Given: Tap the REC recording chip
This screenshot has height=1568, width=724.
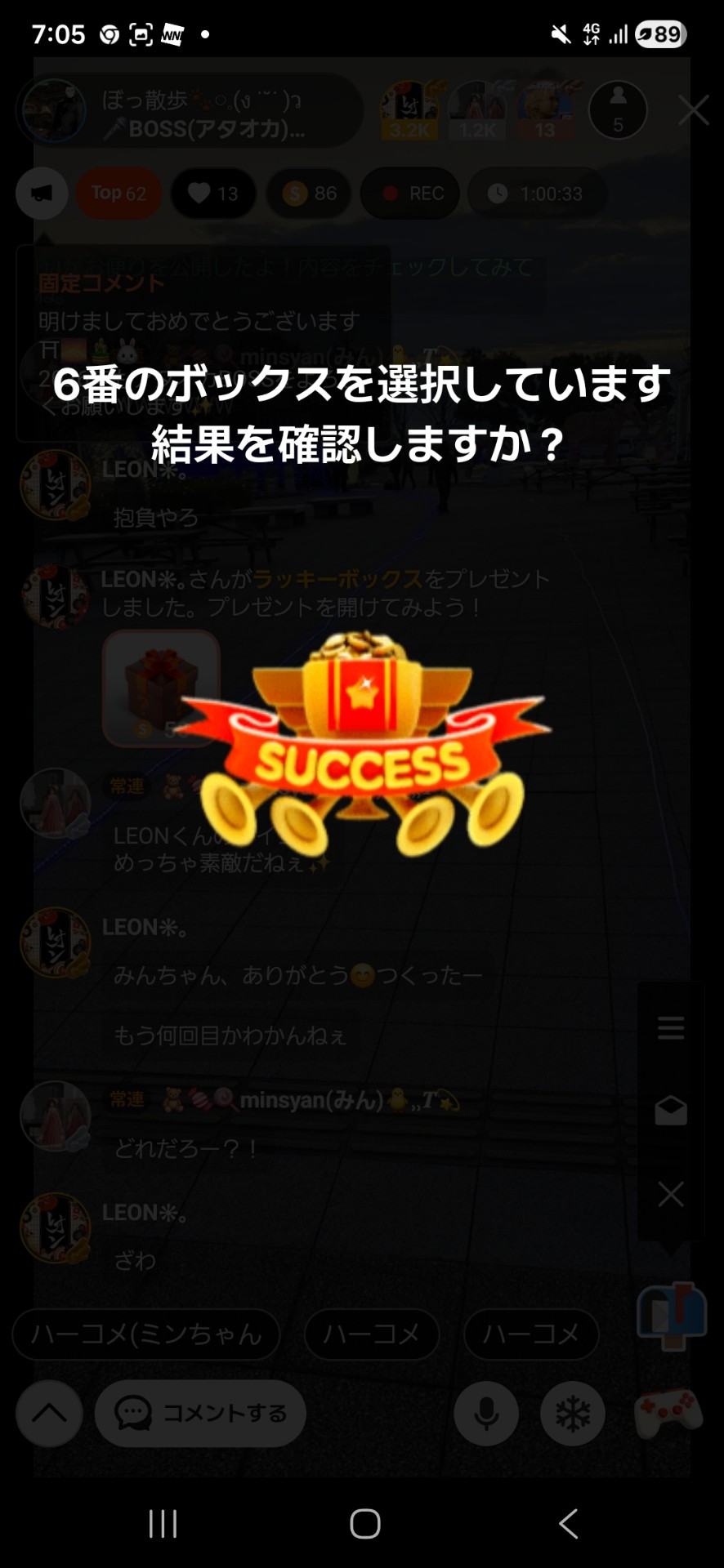Looking at the screenshot, I should click(x=410, y=194).
